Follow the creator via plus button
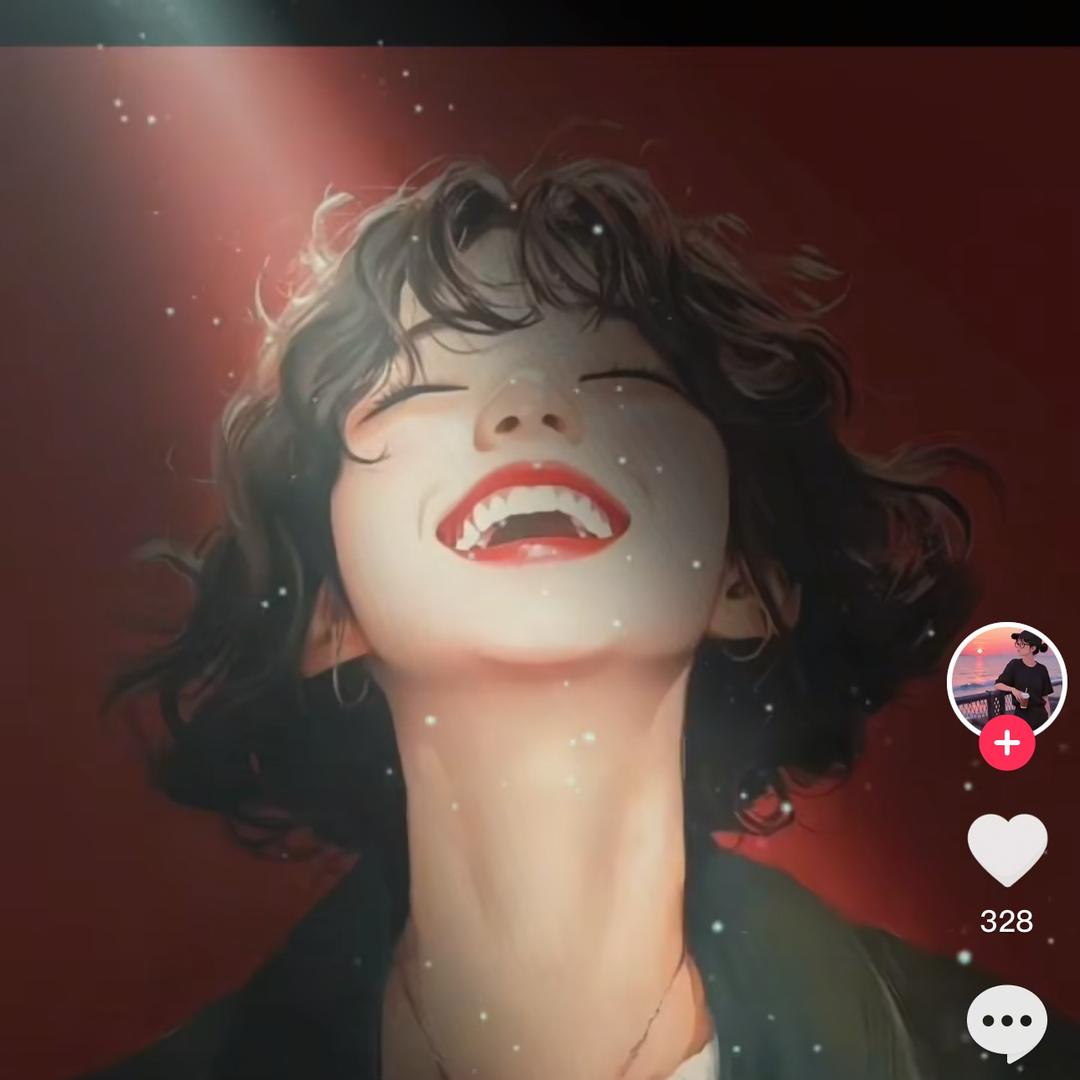This screenshot has height=1080, width=1080. [1006, 744]
